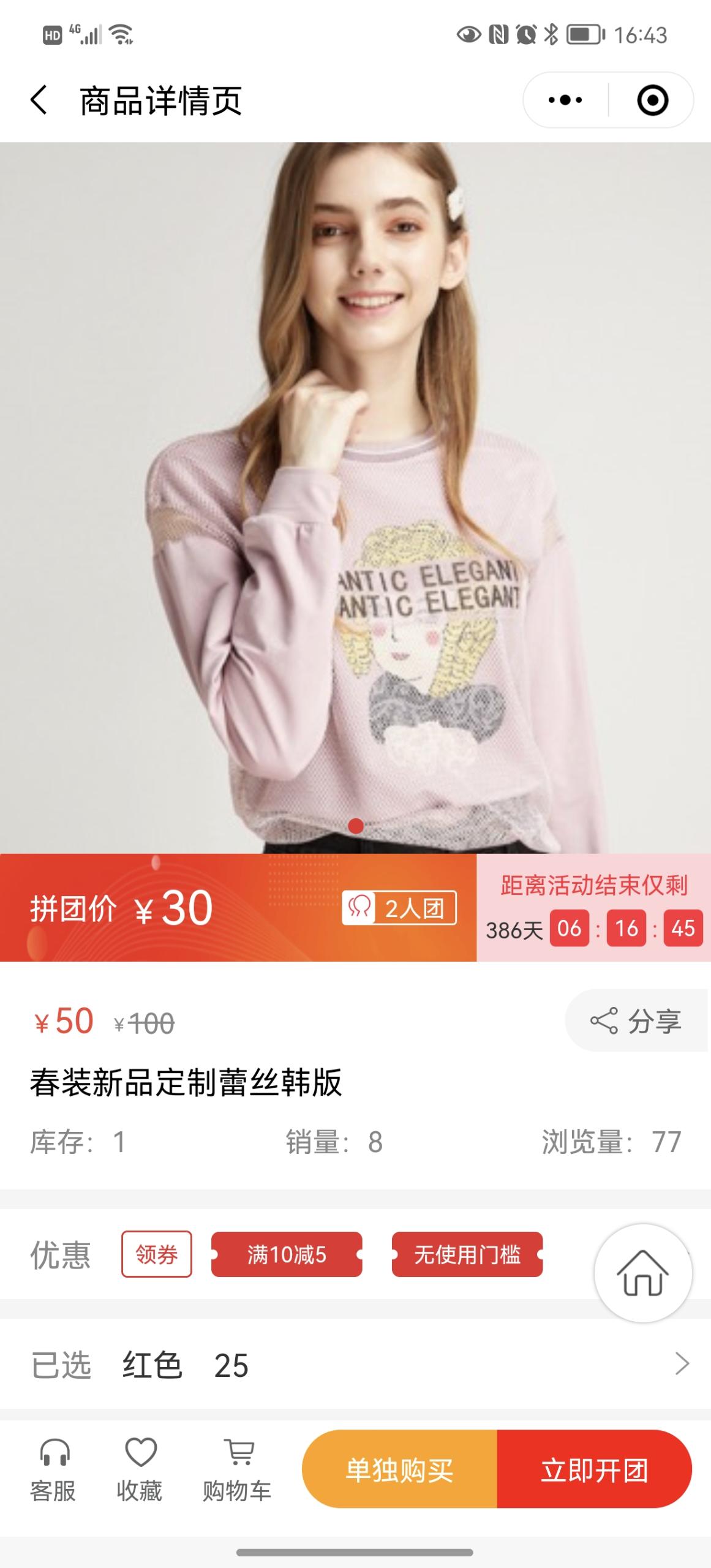Open the 购物车 shopping cart
This screenshot has width=711, height=1568.
[x=237, y=1469]
